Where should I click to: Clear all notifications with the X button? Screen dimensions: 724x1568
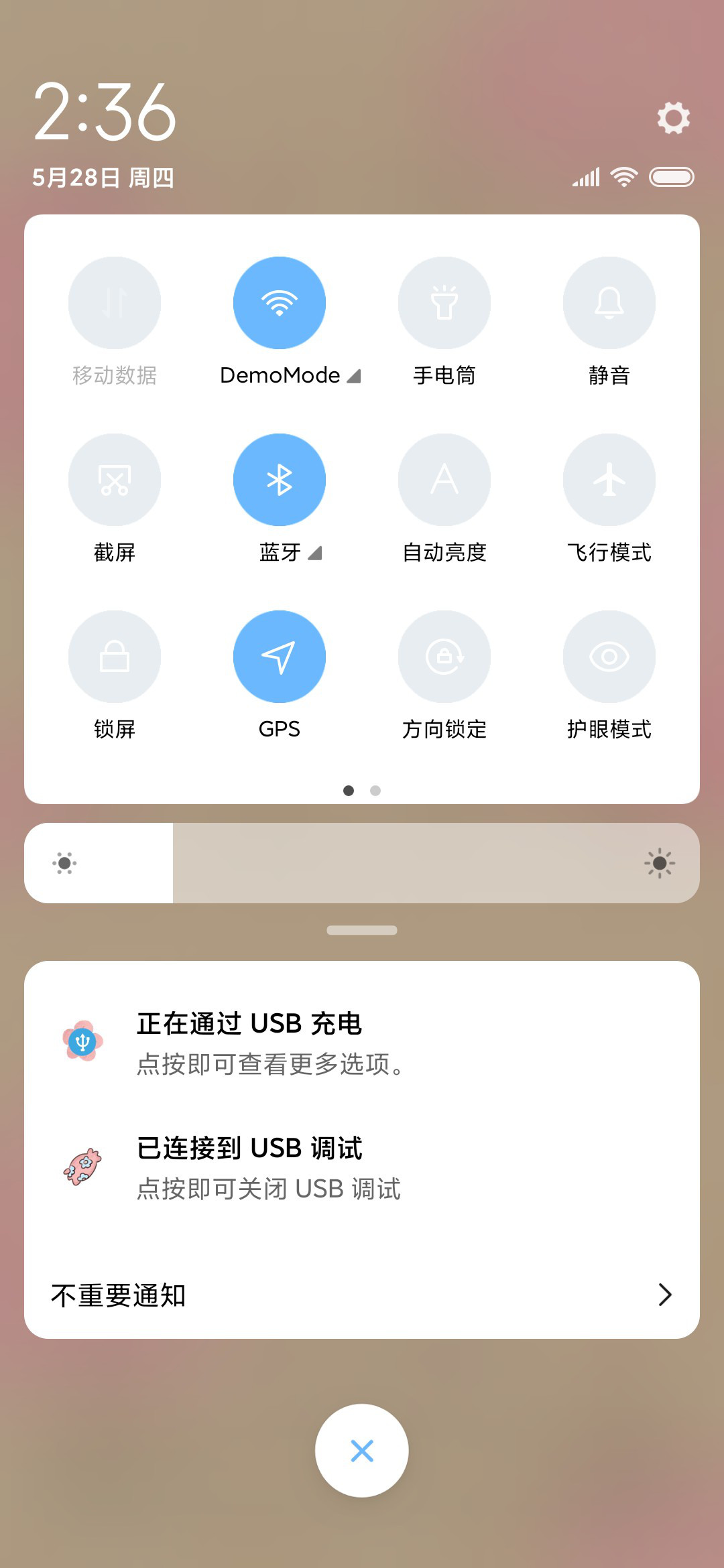[x=362, y=1451]
